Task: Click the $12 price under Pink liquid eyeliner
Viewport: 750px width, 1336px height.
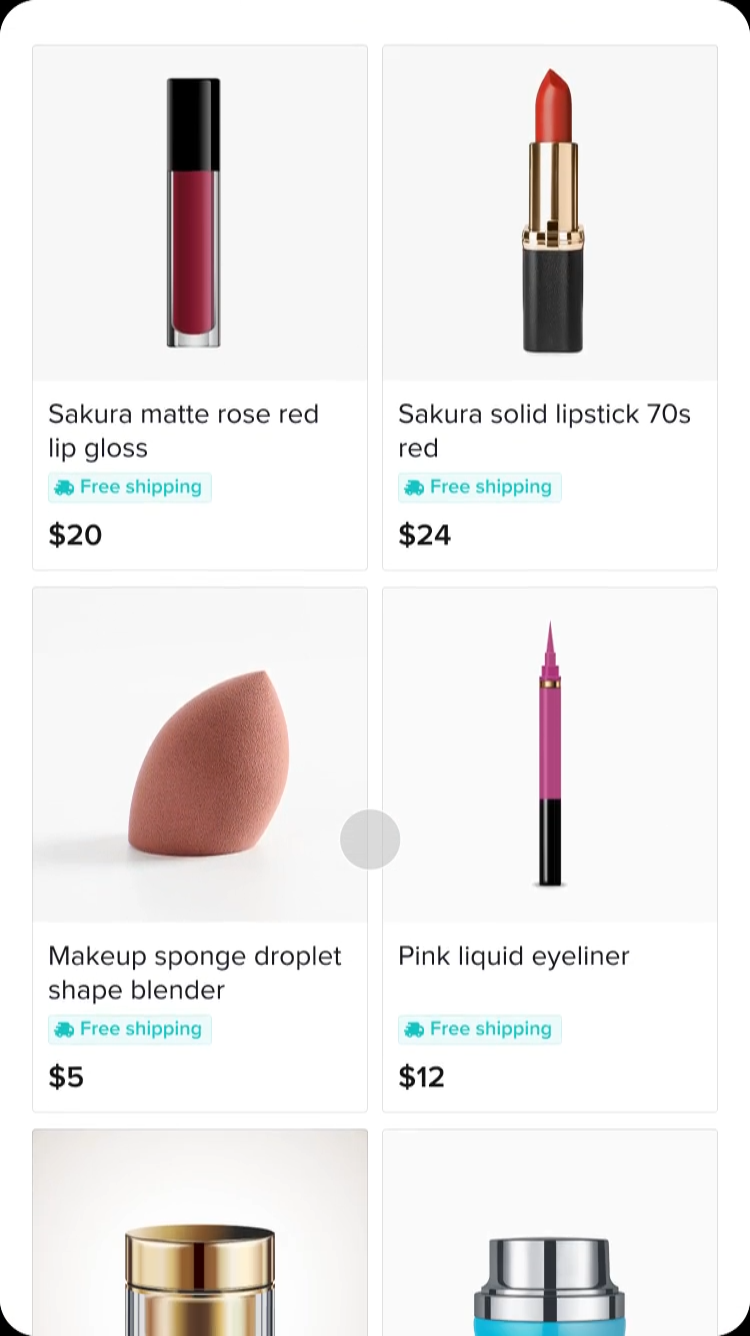Action: pos(421,1077)
